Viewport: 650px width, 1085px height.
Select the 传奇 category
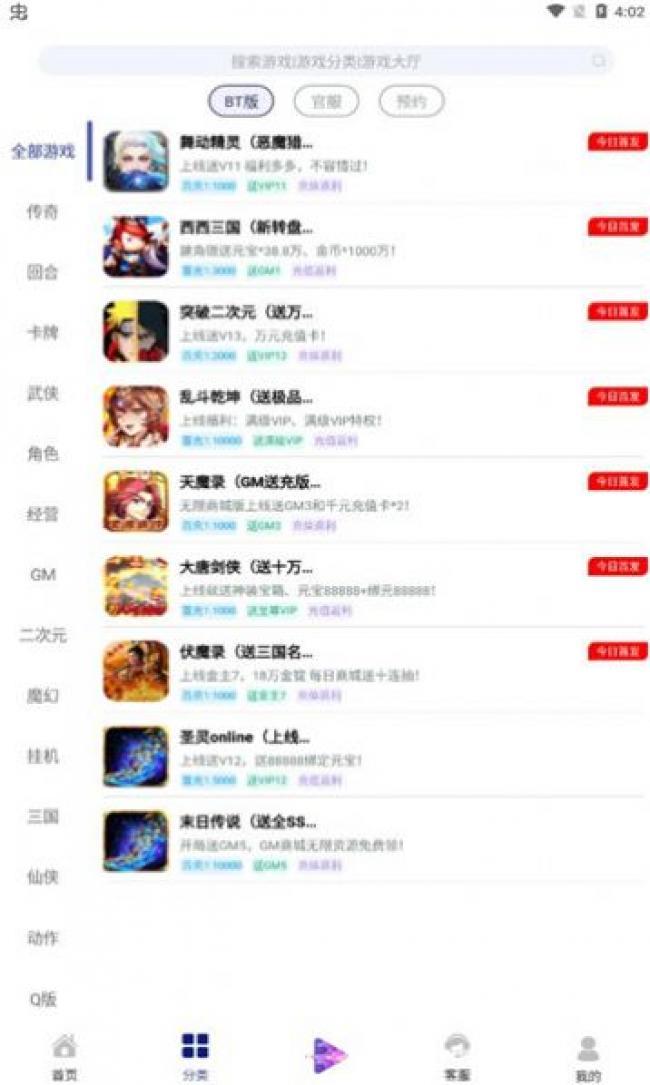[x=42, y=211]
